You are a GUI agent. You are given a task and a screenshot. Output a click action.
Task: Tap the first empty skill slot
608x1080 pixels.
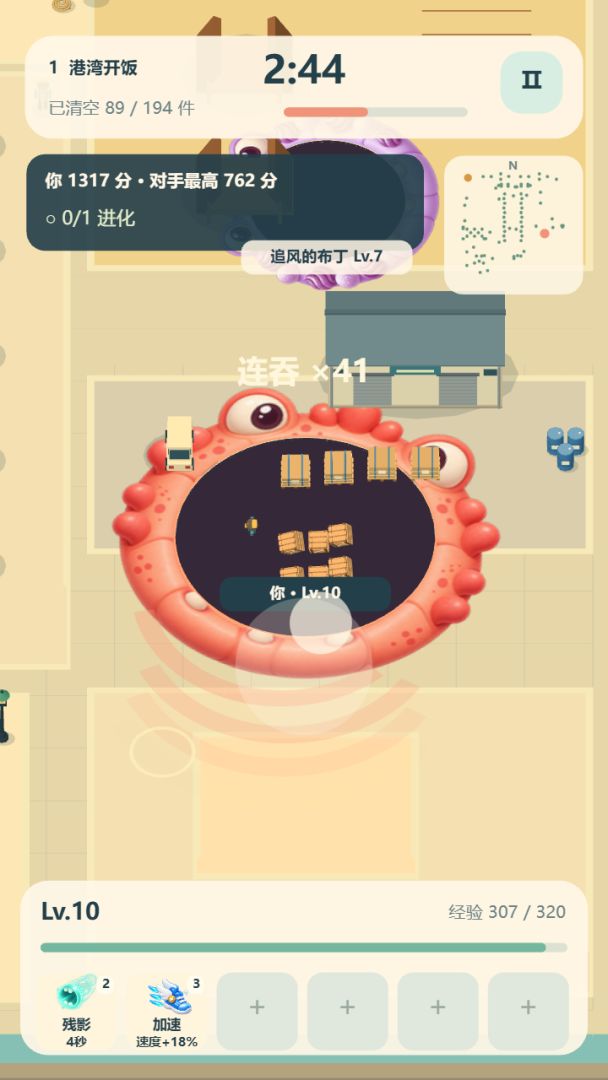point(257,1011)
